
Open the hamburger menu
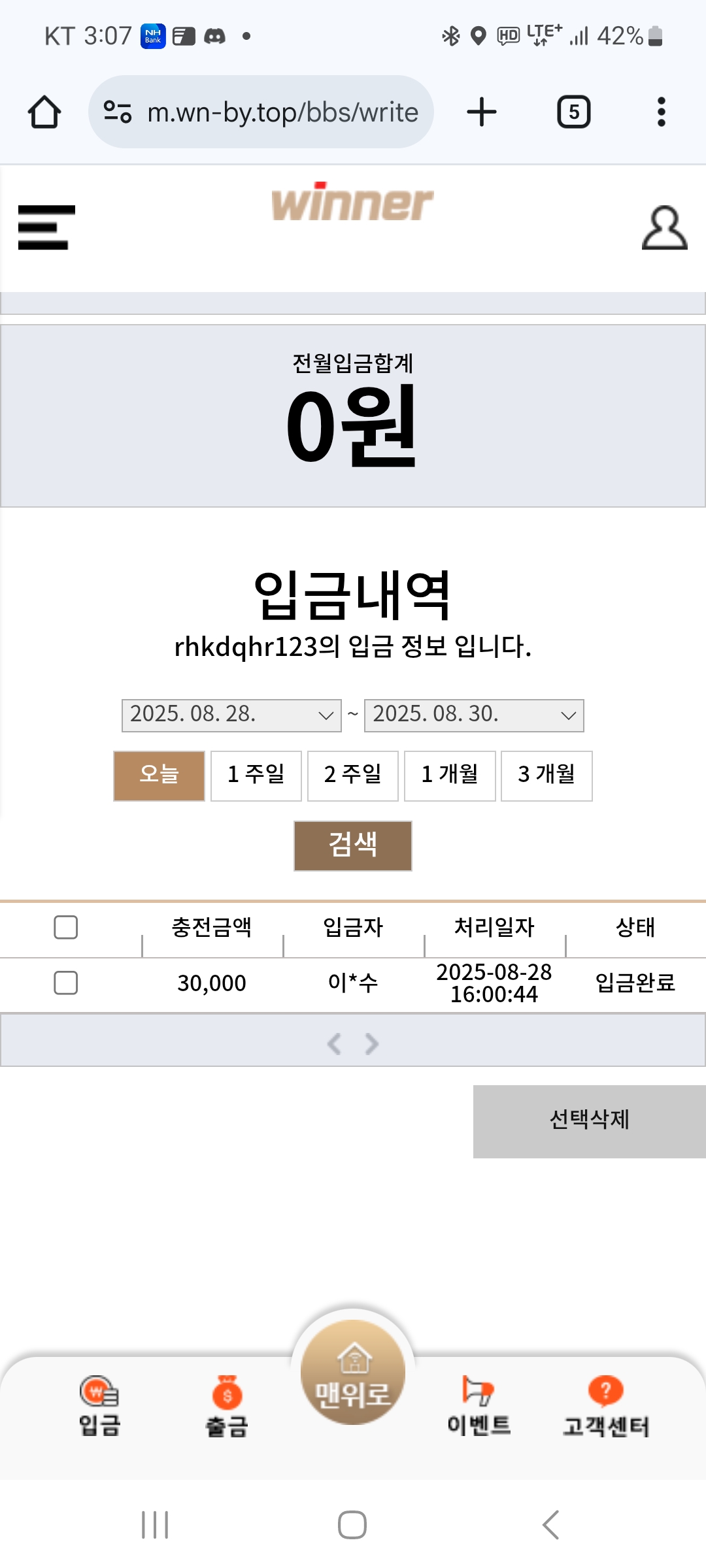pos(46,227)
